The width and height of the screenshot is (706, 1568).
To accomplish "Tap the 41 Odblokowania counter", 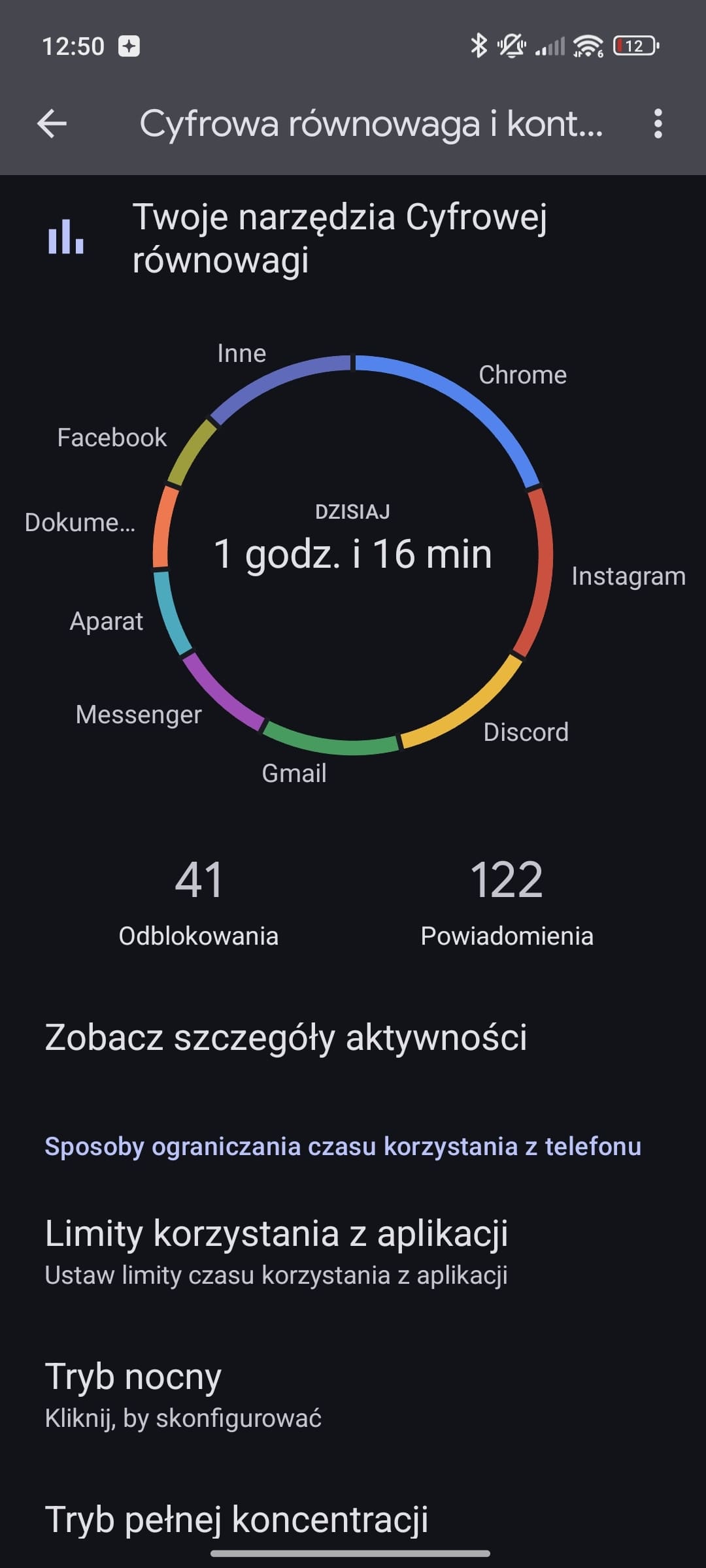I will 199,902.
